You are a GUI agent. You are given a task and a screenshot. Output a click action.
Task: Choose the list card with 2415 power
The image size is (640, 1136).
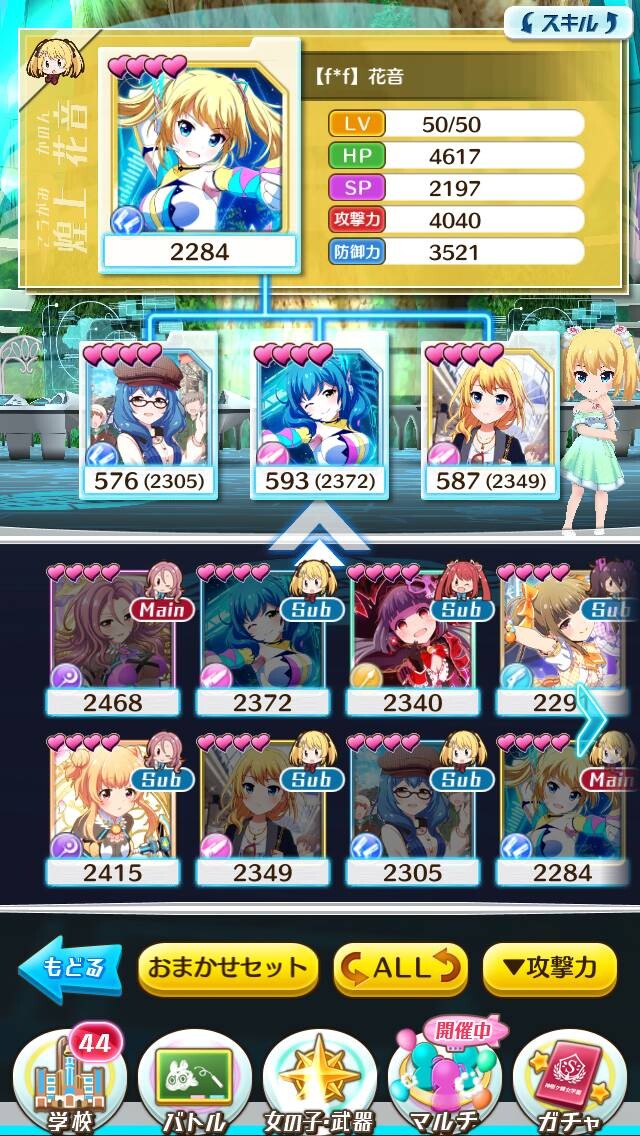pyautogui.click(x=113, y=810)
